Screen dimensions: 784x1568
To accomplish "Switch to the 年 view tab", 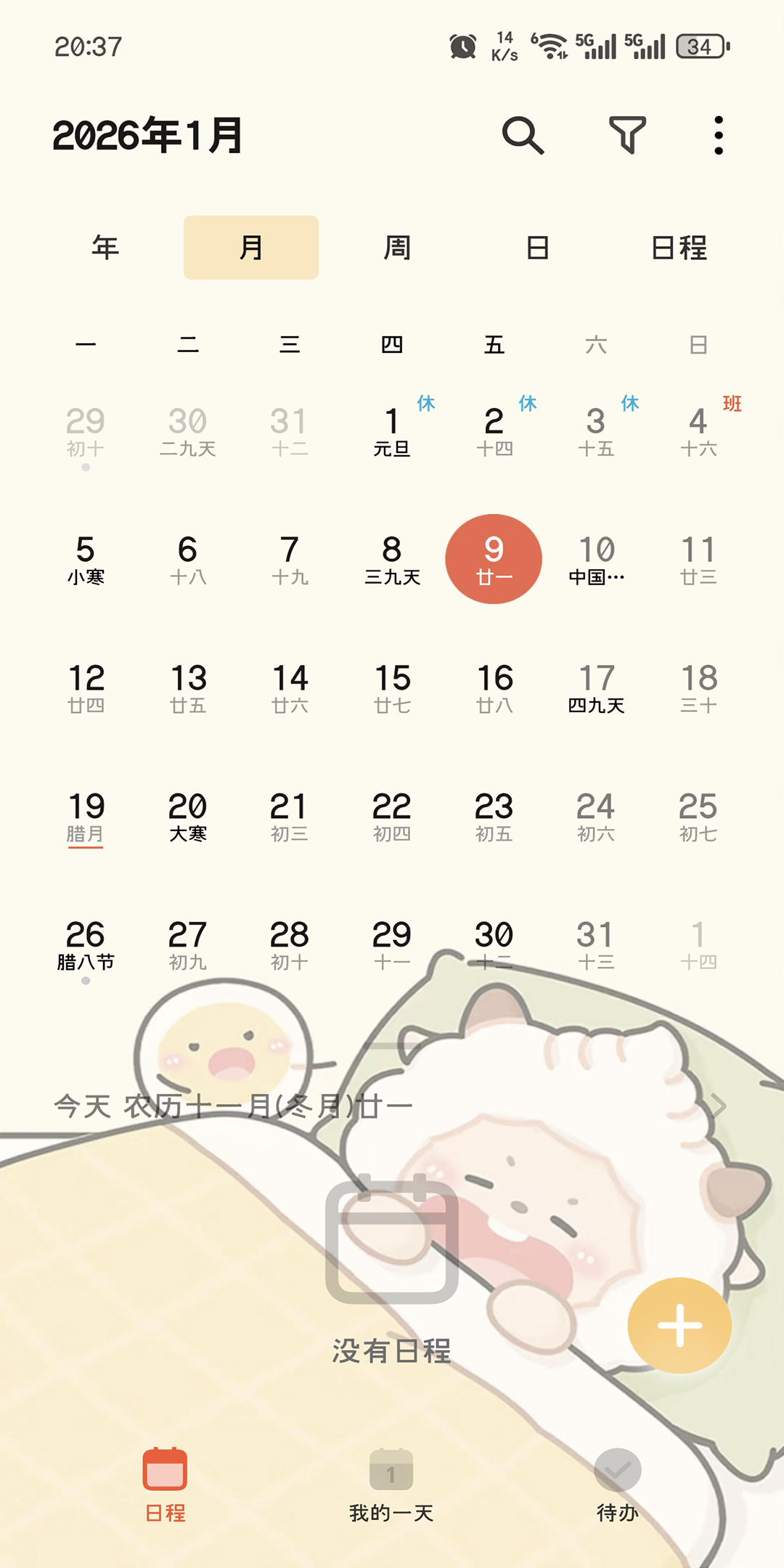I will coord(105,248).
